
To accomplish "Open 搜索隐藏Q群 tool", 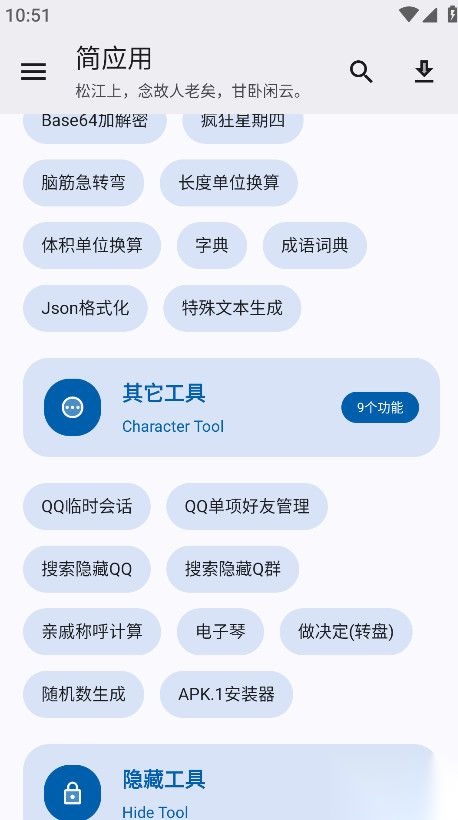I will [233, 569].
